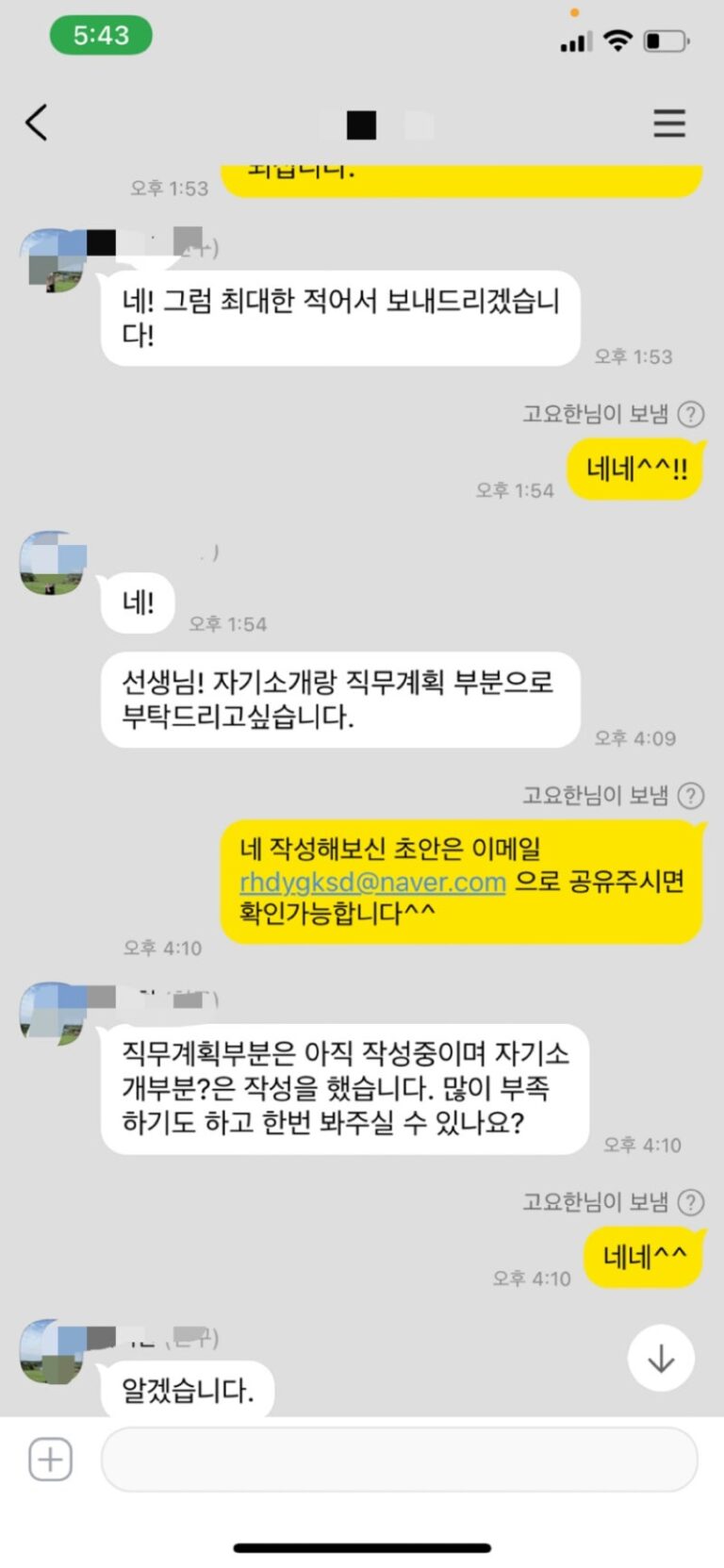The width and height of the screenshot is (724, 1568).
Task: Open the chat room hamburger menu
Action: click(x=669, y=124)
